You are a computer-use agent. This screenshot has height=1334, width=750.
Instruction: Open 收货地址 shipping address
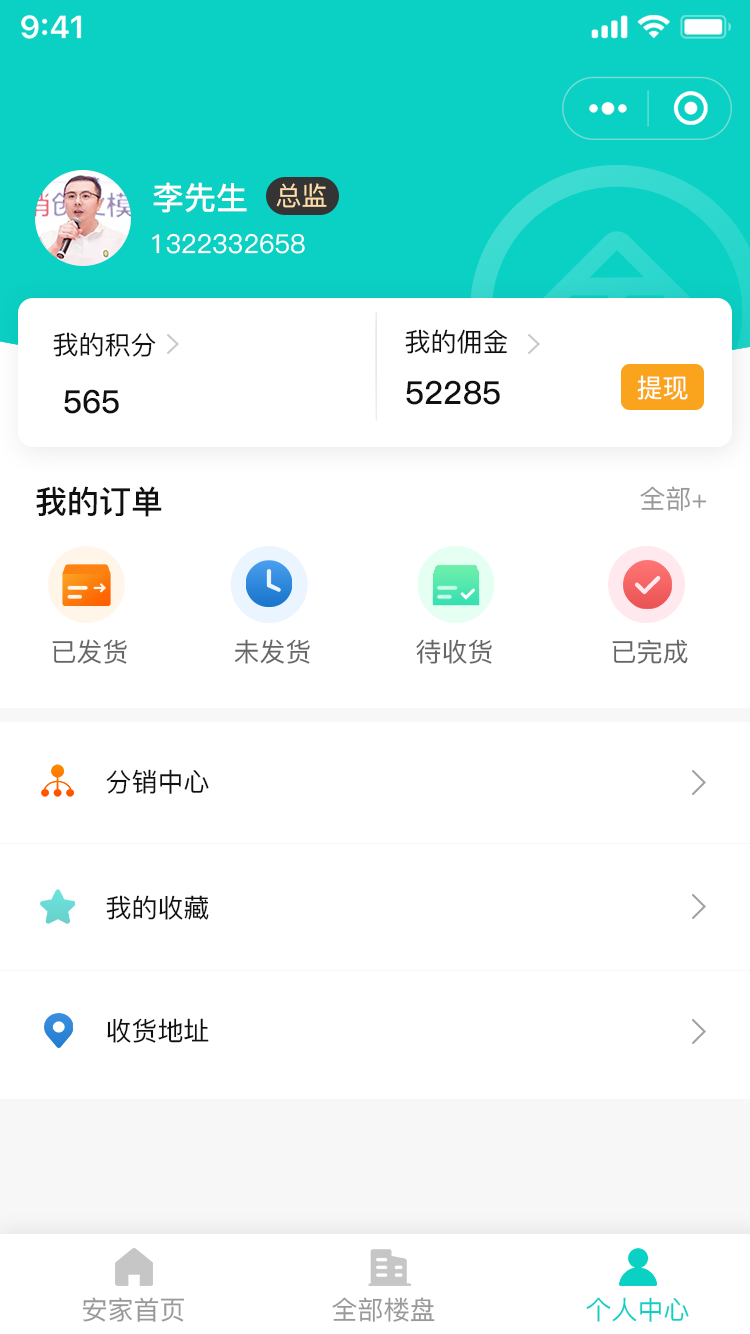tap(375, 1031)
